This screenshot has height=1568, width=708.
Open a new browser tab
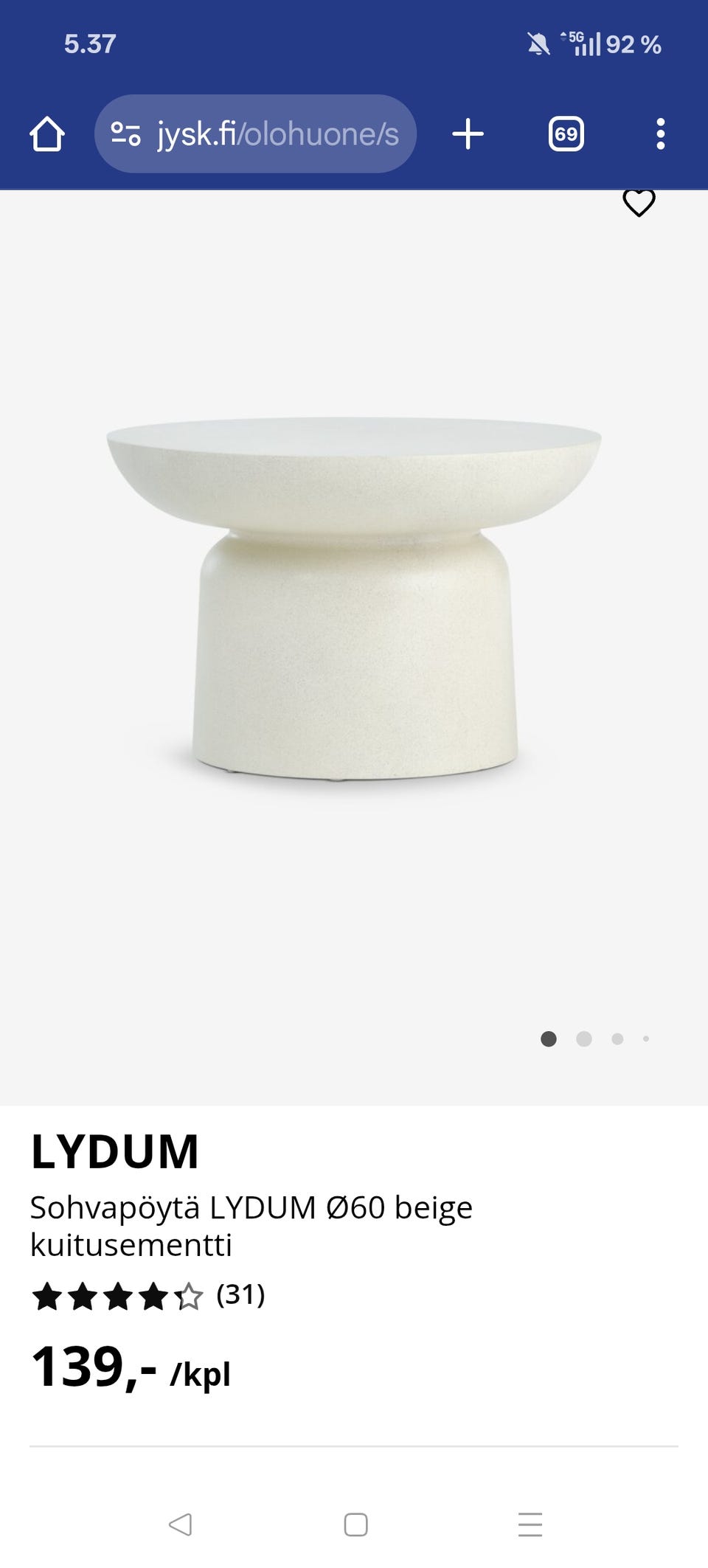[468, 134]
